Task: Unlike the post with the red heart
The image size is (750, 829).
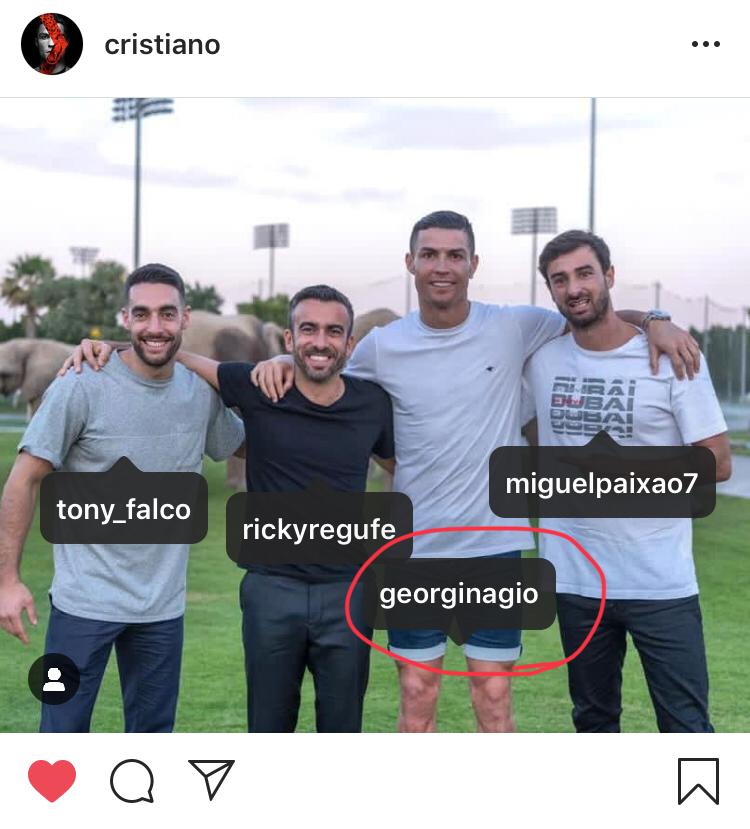Action: tap(52, 781)
